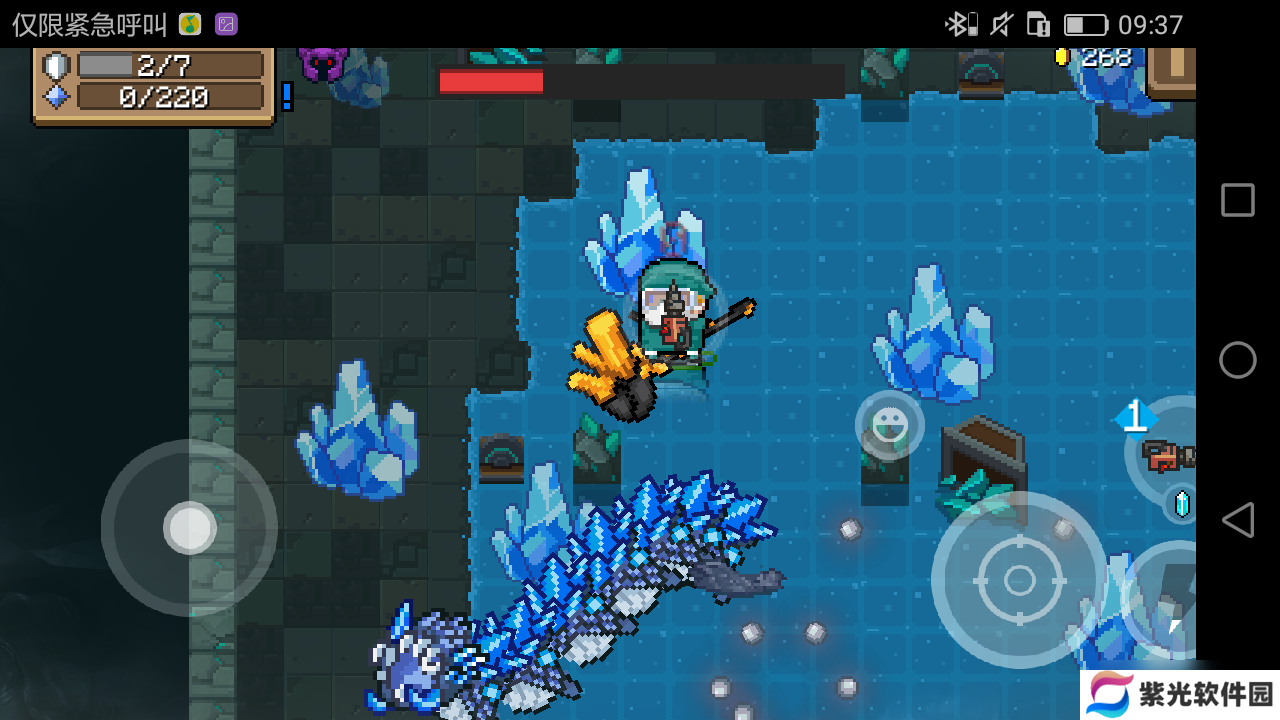This screenshot has width=1280, height=720.
Task: Go back with the system back button
Action: 1238,520
